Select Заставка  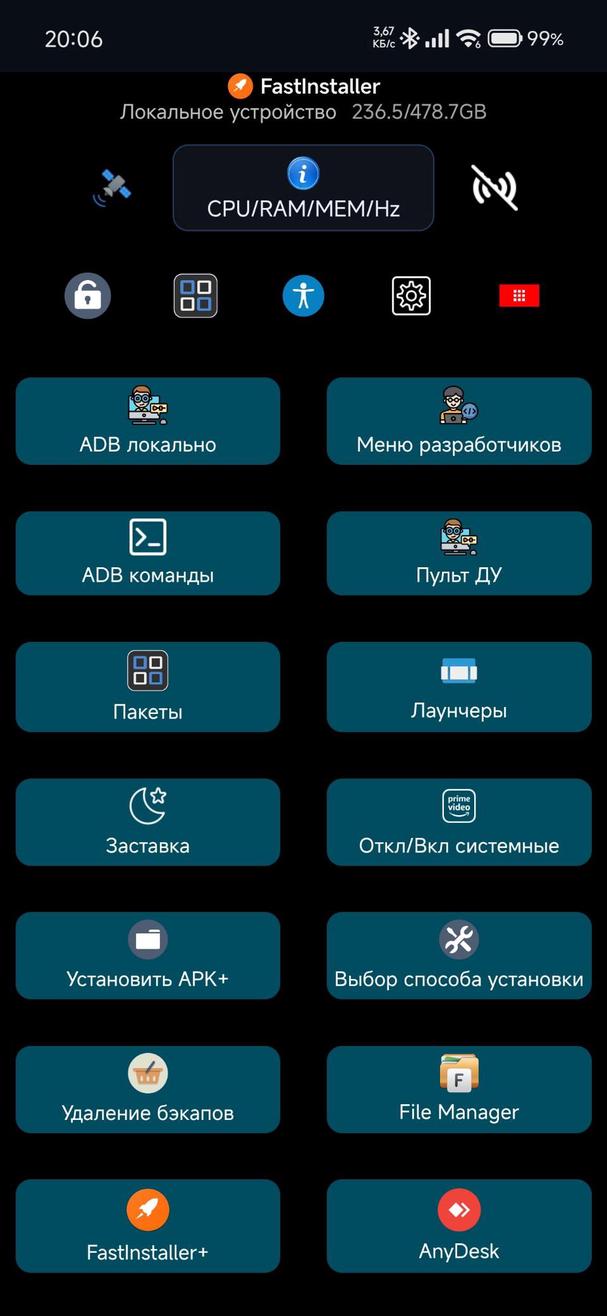148,821
